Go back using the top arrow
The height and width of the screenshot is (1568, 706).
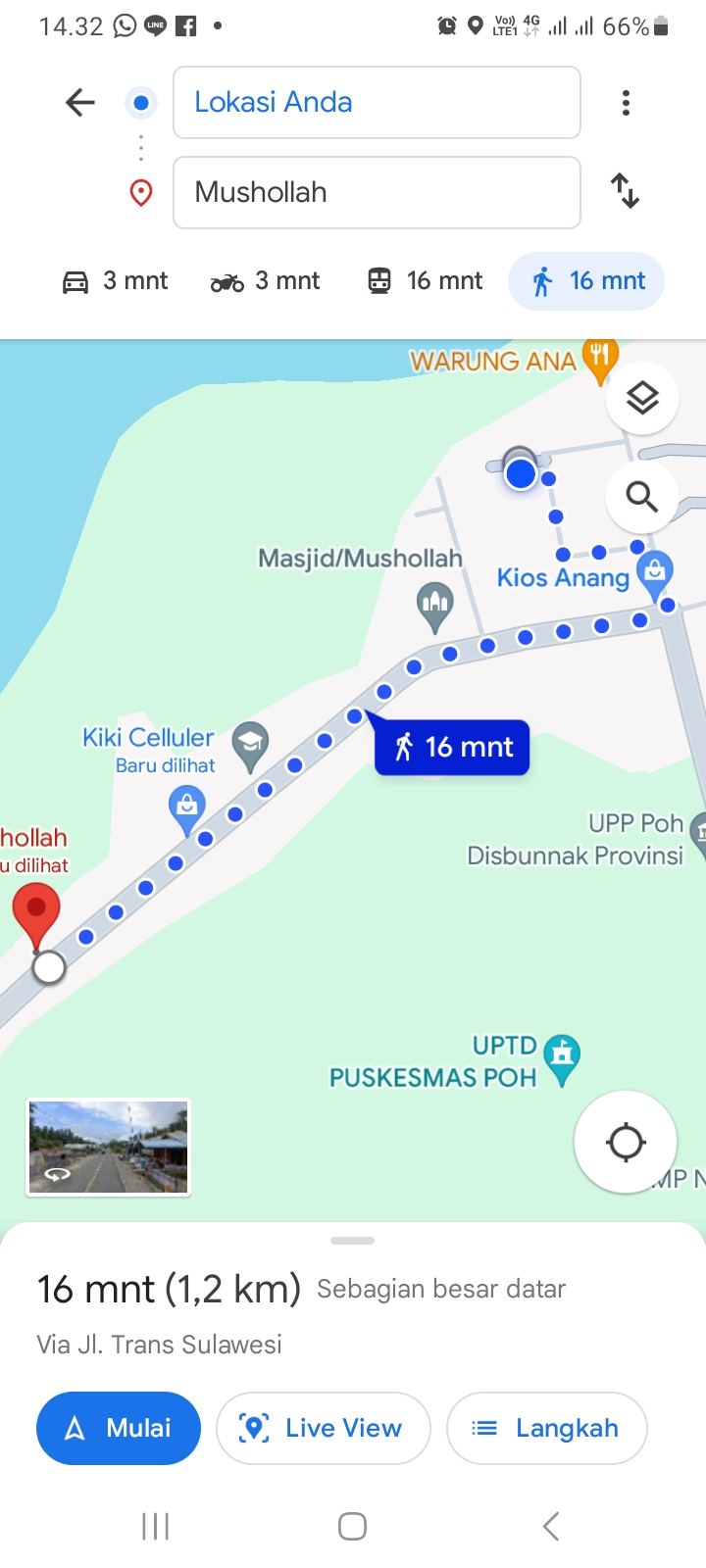tap(79, 102)
